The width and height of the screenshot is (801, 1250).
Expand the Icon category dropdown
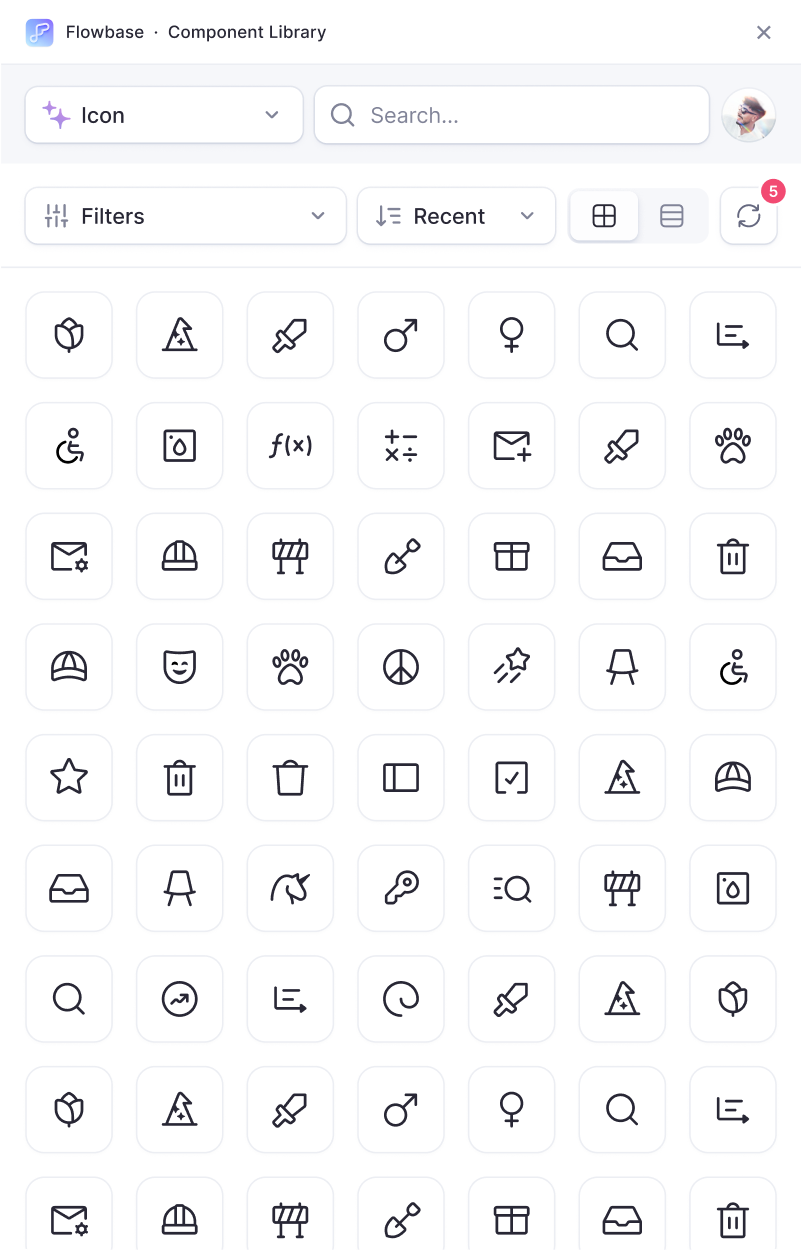pyautogui.click(x=164, y=115)
